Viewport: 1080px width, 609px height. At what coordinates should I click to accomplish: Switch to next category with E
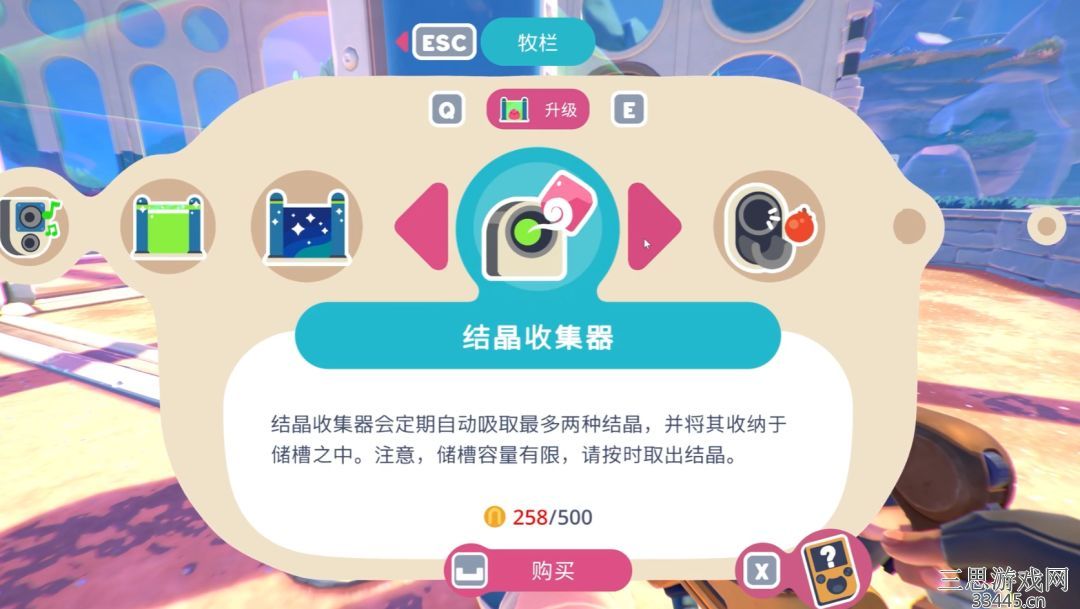(628, 110)
